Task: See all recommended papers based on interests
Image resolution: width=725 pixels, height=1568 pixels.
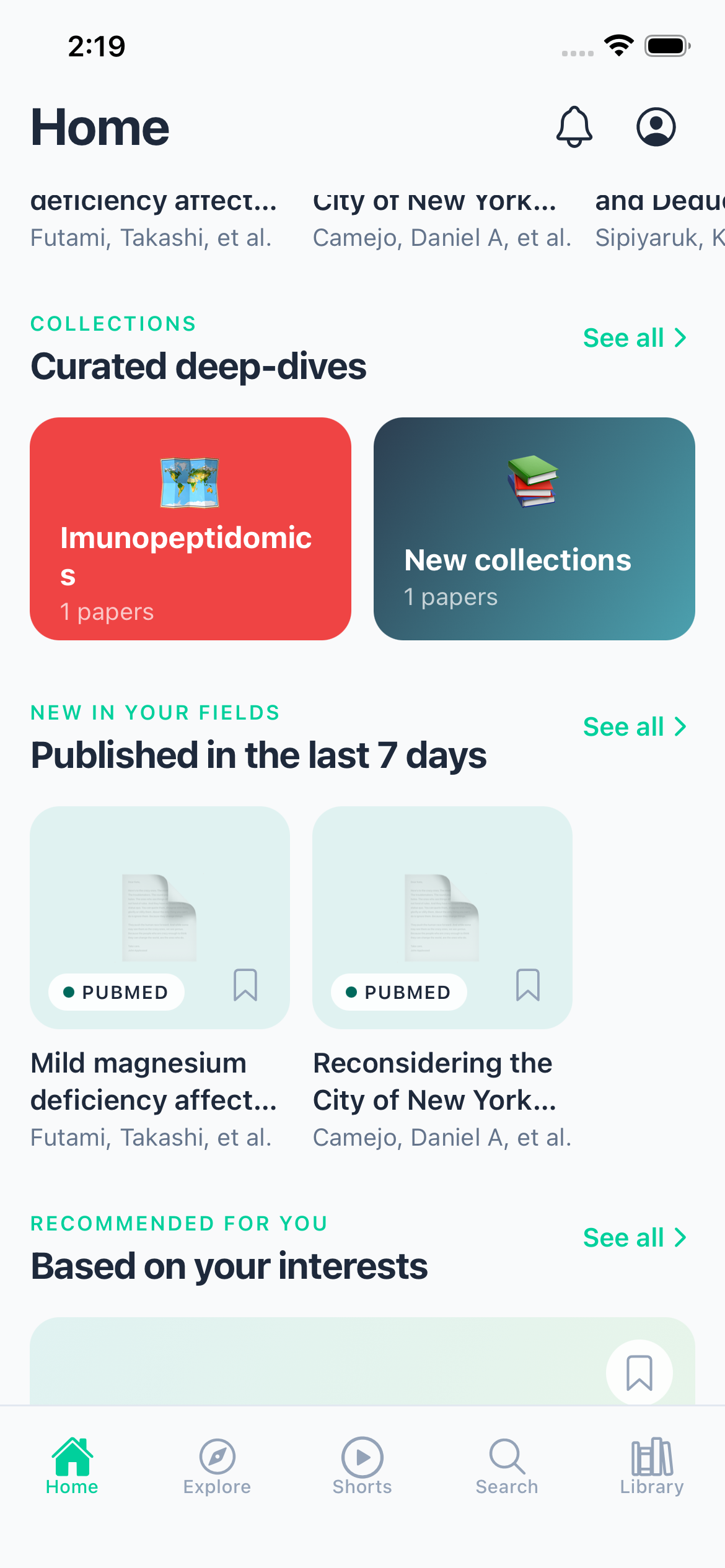Action: click(x=635, y=1238)
